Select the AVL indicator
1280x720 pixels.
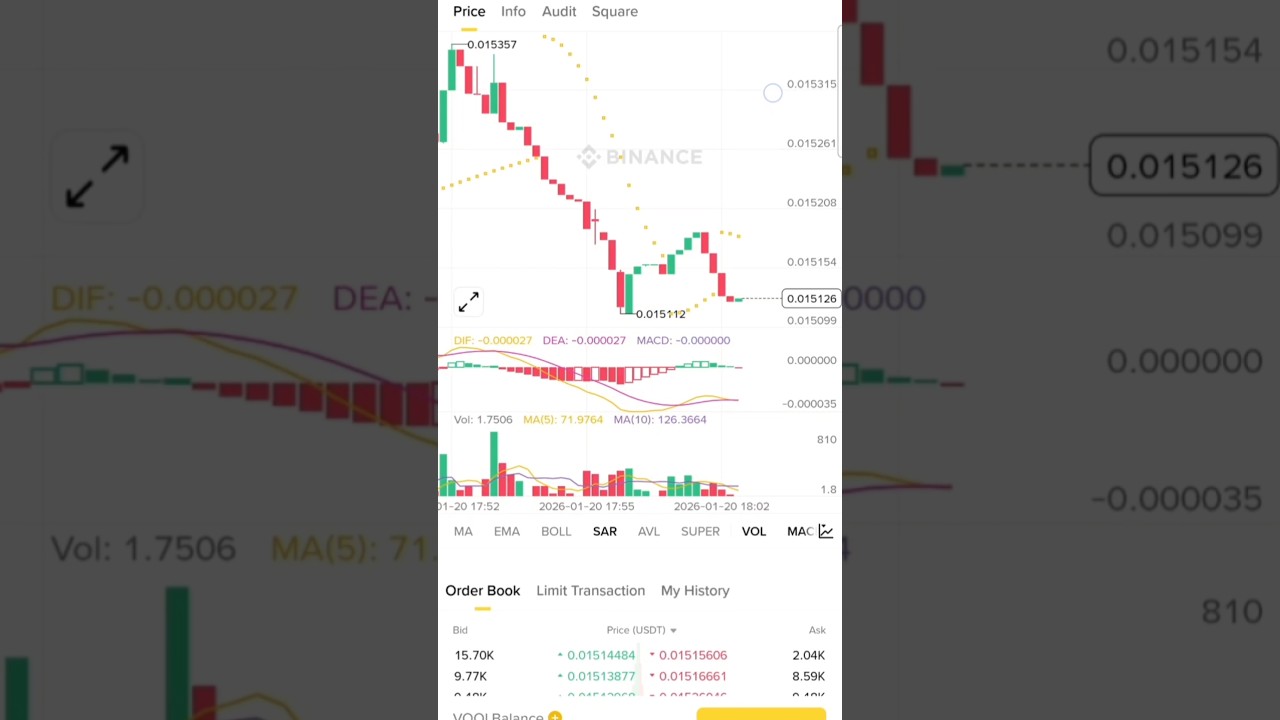point(649,532)
